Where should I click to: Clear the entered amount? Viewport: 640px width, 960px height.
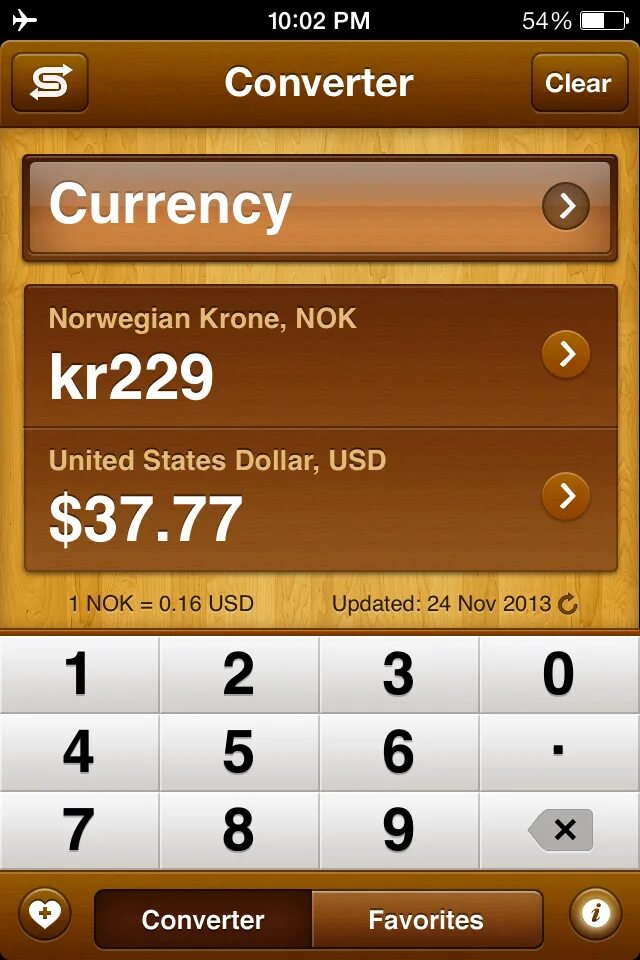click(x=577, y=83)
